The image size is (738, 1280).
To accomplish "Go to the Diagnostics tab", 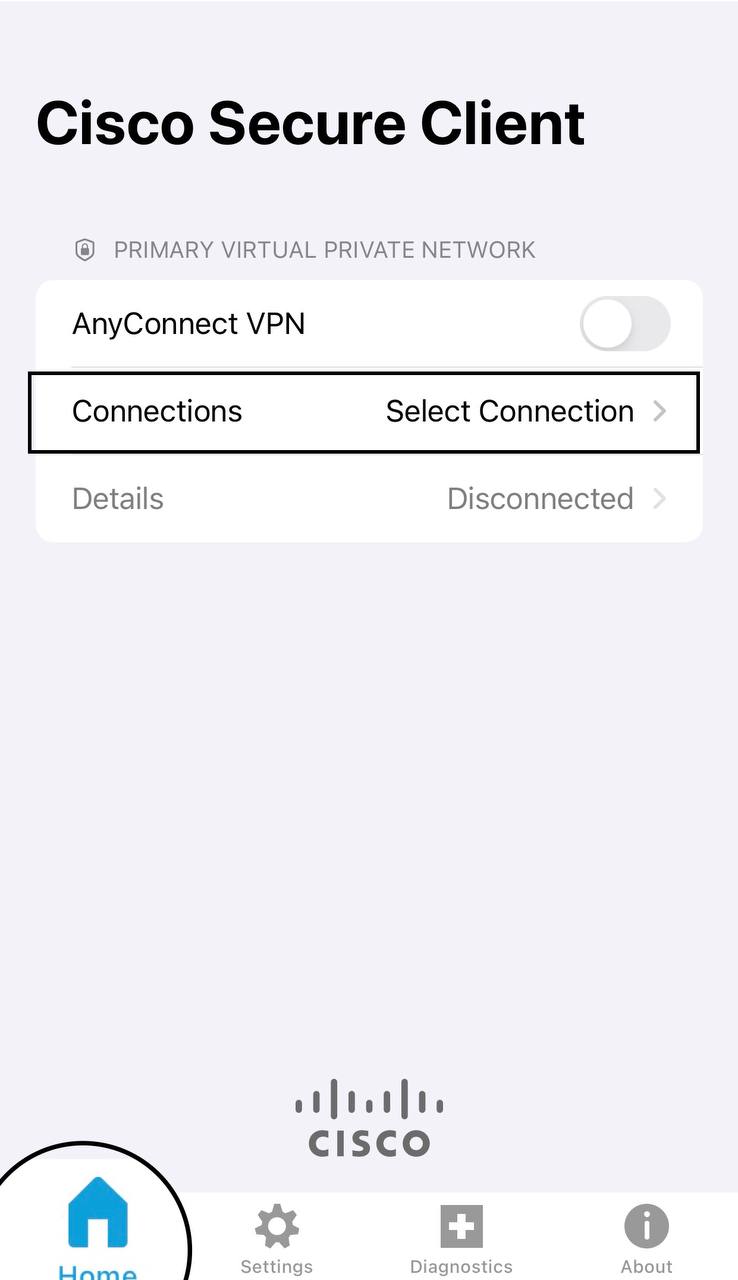I will (x=461, y=1238).
